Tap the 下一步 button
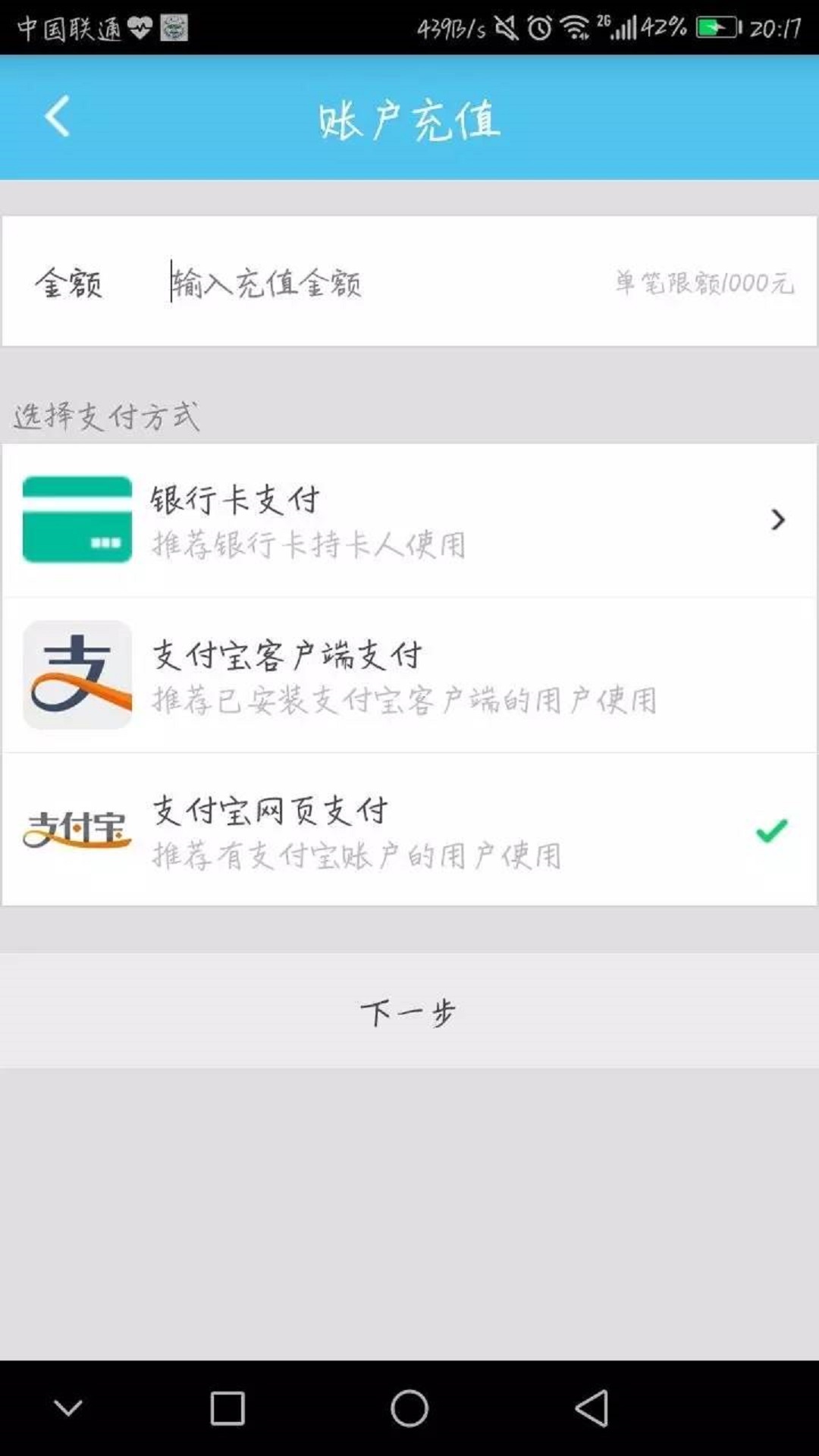This screenshot has width=819, height=1456. (x=409, y=1011)
